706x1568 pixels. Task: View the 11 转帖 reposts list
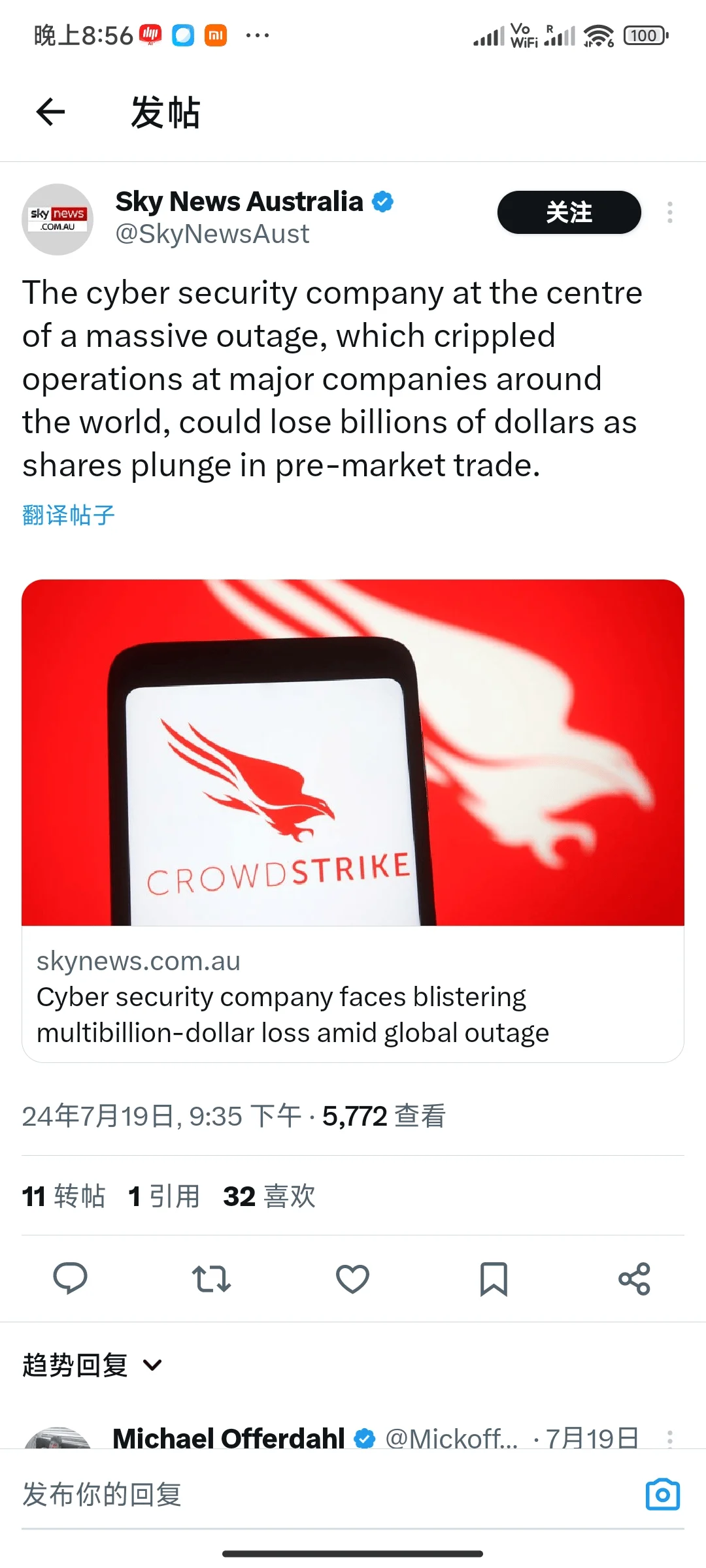[63, 1196]
